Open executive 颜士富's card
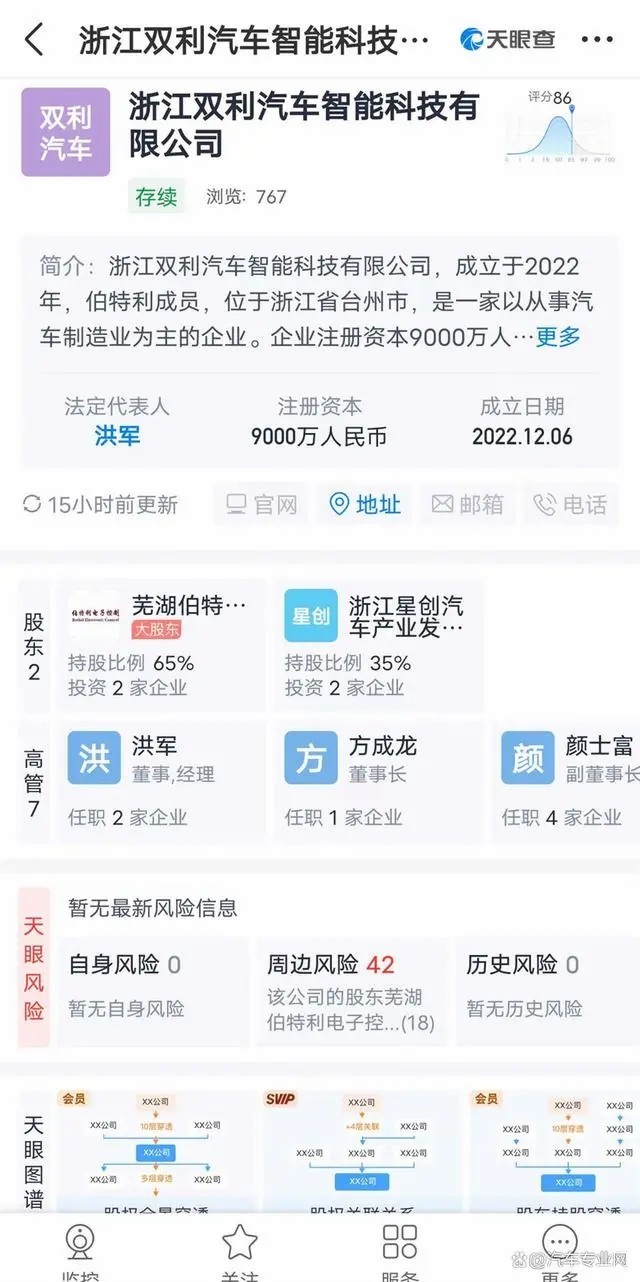Viewport: 640px width, 1282px height. [568, 780]
